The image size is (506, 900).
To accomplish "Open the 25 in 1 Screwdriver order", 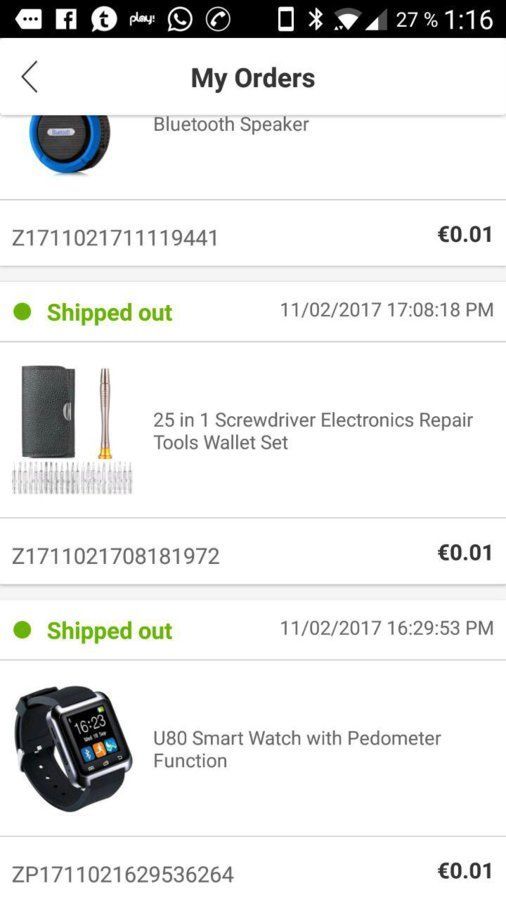I will pos(253,430).
